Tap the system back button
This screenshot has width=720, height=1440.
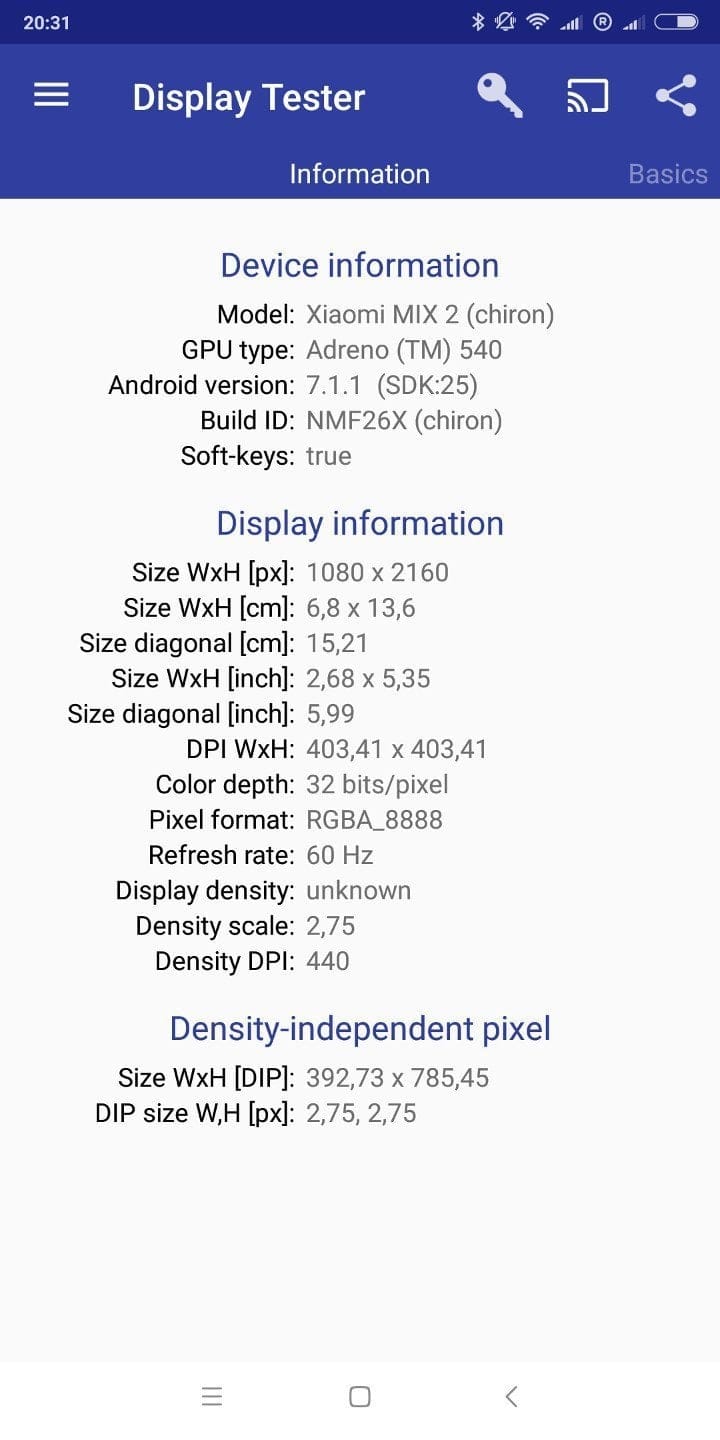click(x=511, y=1397)
